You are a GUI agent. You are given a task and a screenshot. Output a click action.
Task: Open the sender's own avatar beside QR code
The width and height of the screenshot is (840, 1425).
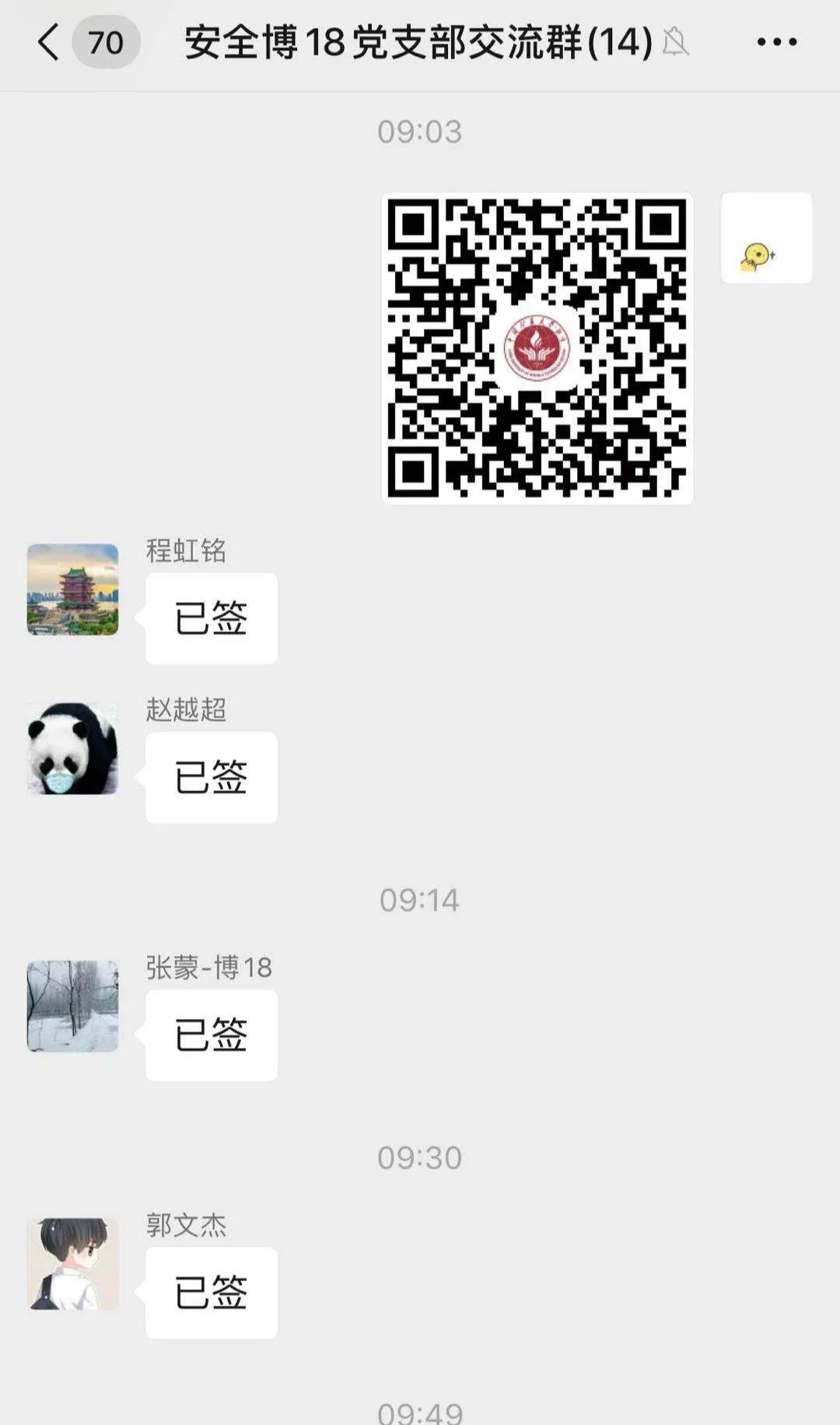pyautogui.click(x=766, y=238)
